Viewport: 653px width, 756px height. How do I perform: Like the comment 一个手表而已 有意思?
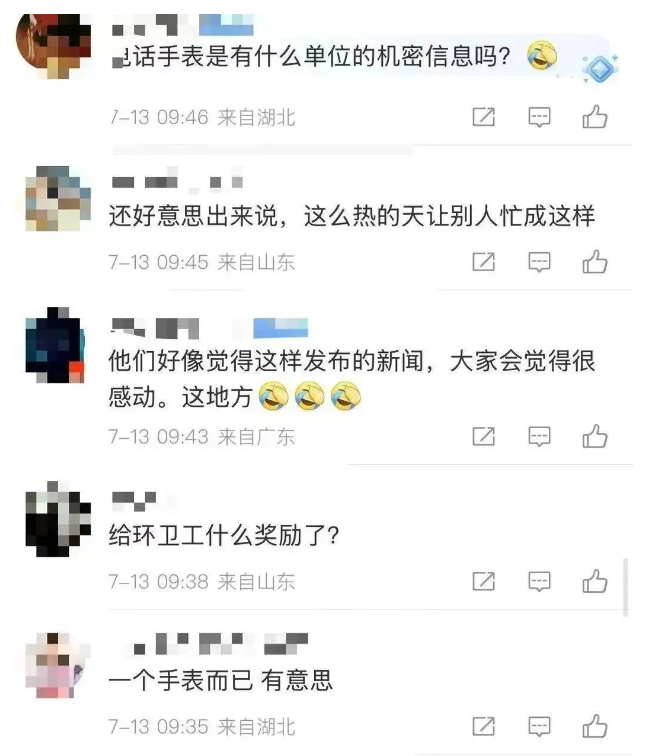(595, 726)
